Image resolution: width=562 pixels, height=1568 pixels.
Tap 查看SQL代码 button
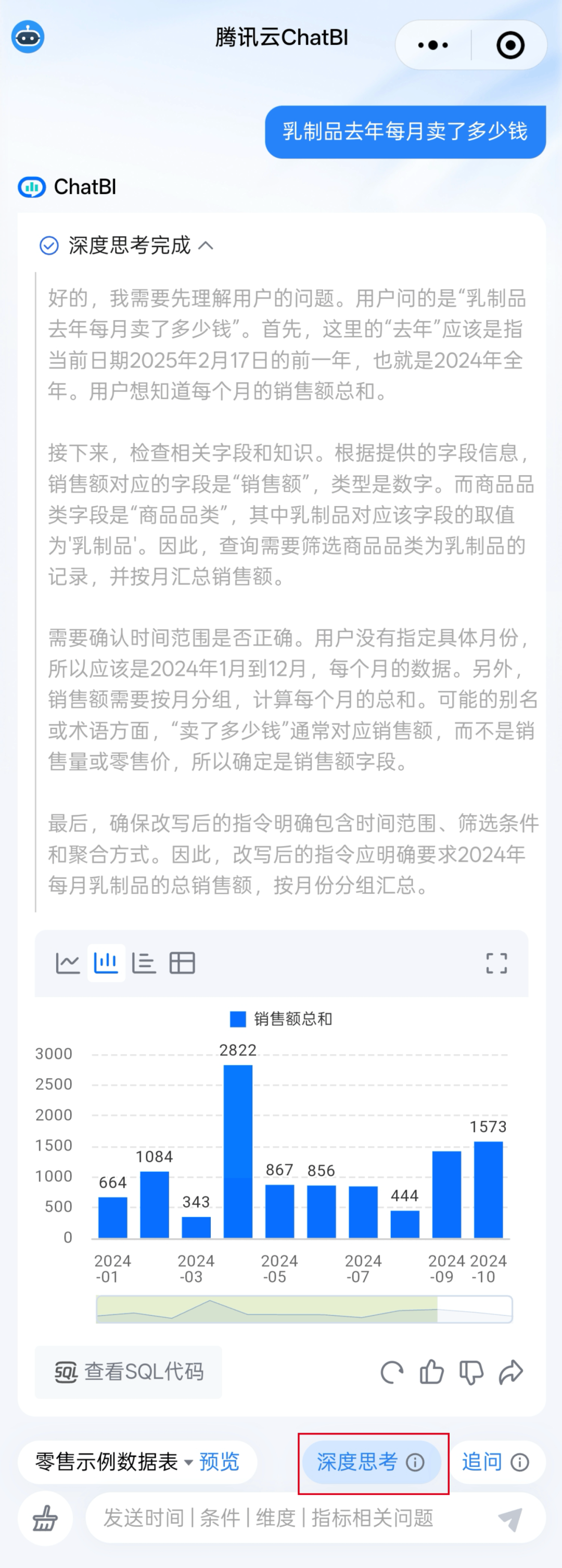click(x=129, y=1371)
